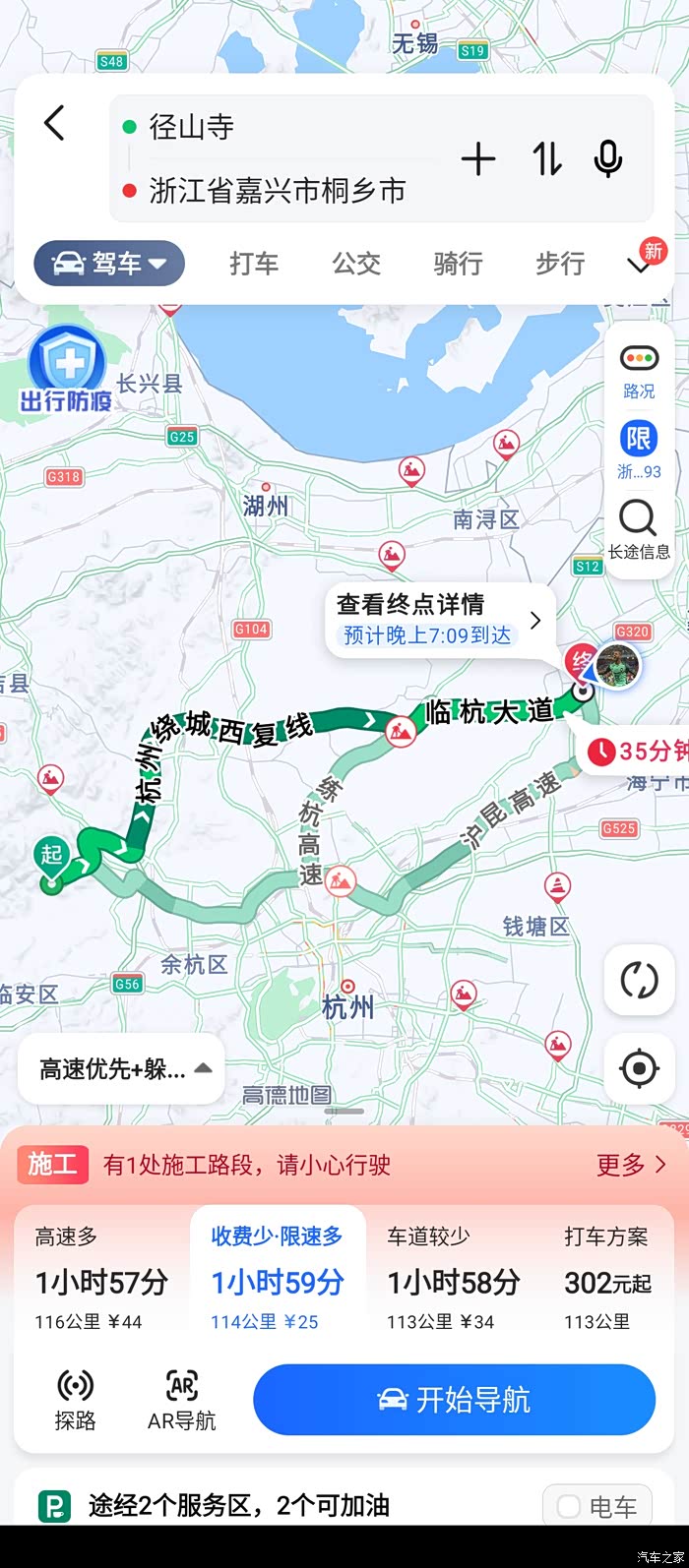The image size is (689, 1568).
Task: Open 长途信息 search
Action: tap(639, 529)
